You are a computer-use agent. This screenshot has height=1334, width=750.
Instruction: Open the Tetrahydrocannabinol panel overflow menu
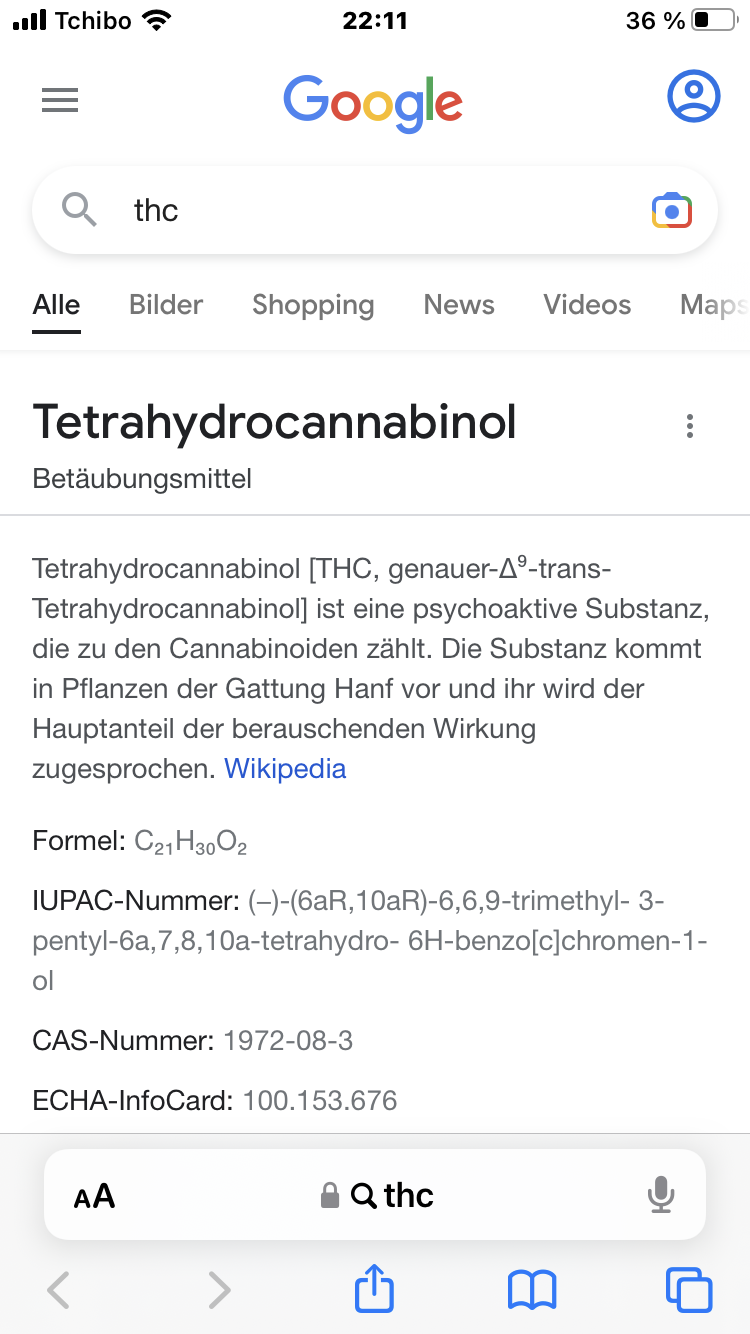(x=689, y=426)
